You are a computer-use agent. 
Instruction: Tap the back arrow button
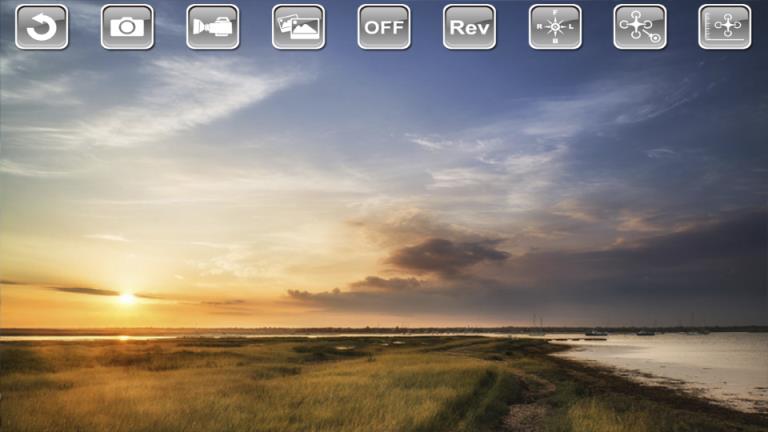tap(42, 27)
